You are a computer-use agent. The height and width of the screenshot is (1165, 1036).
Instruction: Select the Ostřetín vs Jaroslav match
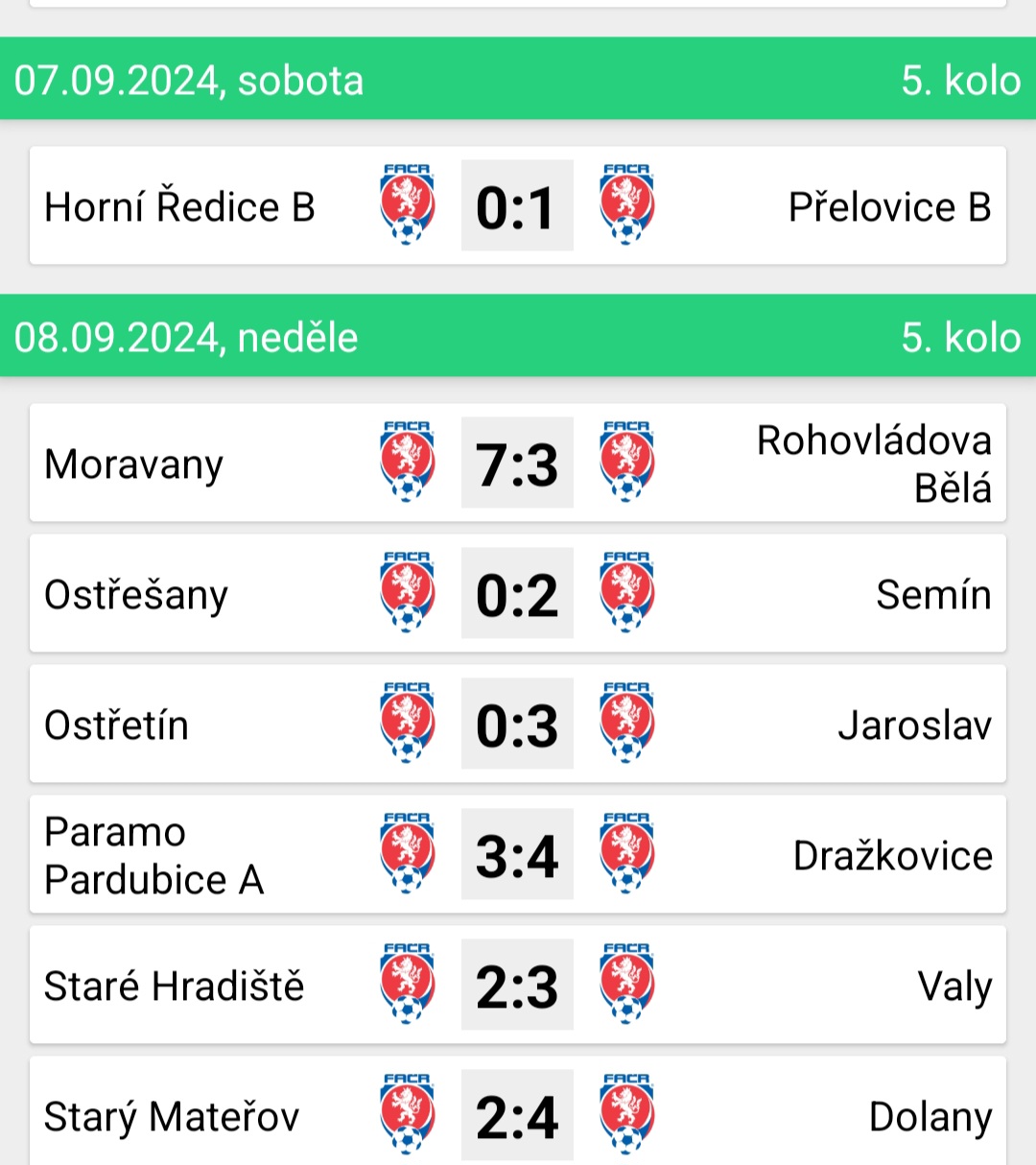[517, 725]
